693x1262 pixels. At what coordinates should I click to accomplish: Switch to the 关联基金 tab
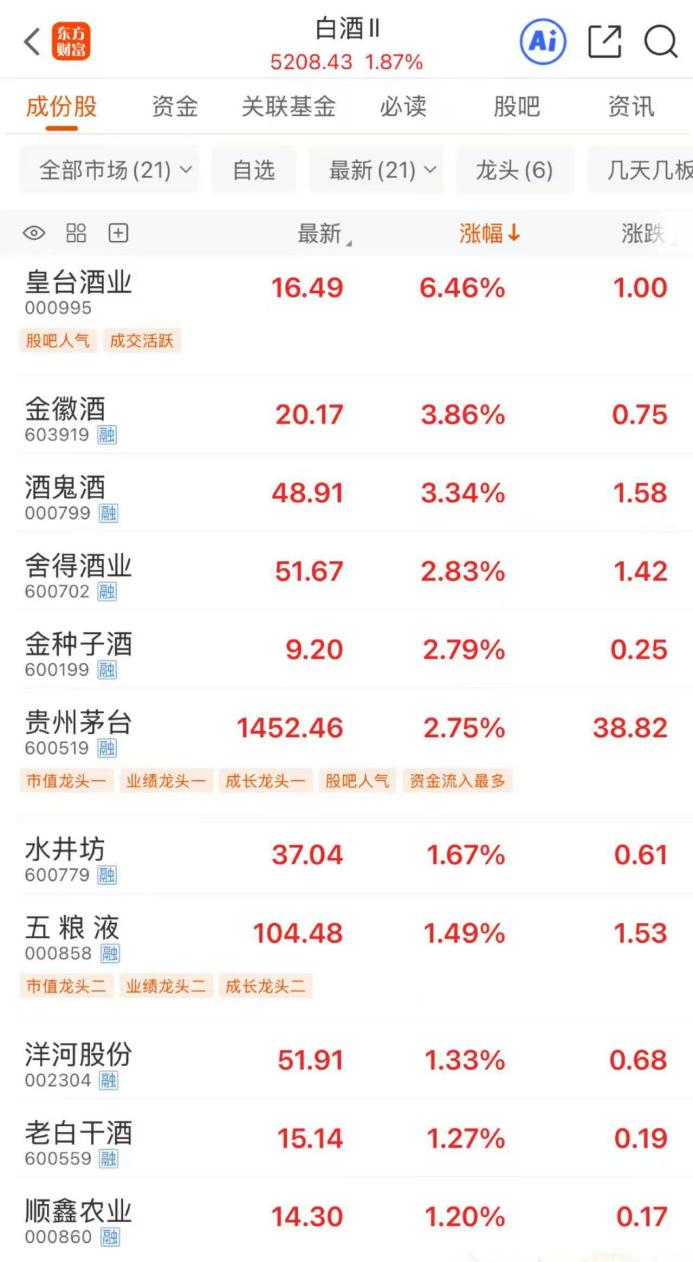(288, 107)
